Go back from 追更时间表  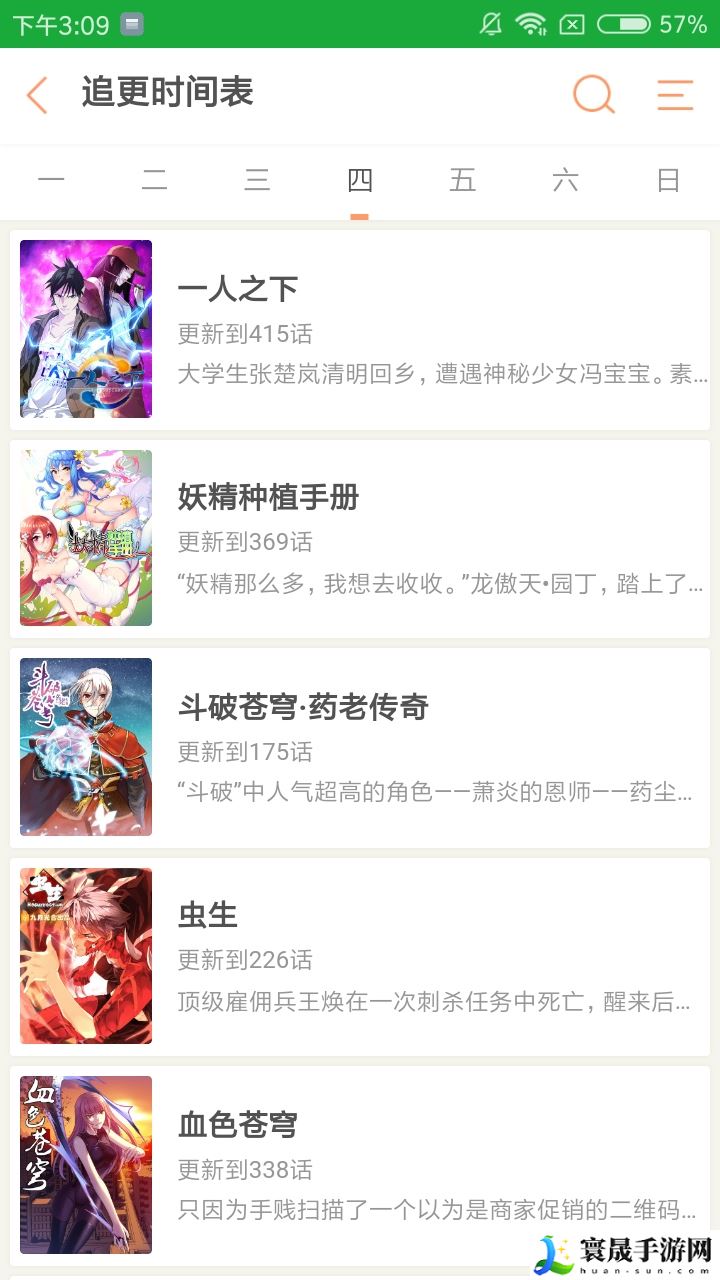(37, 95)
